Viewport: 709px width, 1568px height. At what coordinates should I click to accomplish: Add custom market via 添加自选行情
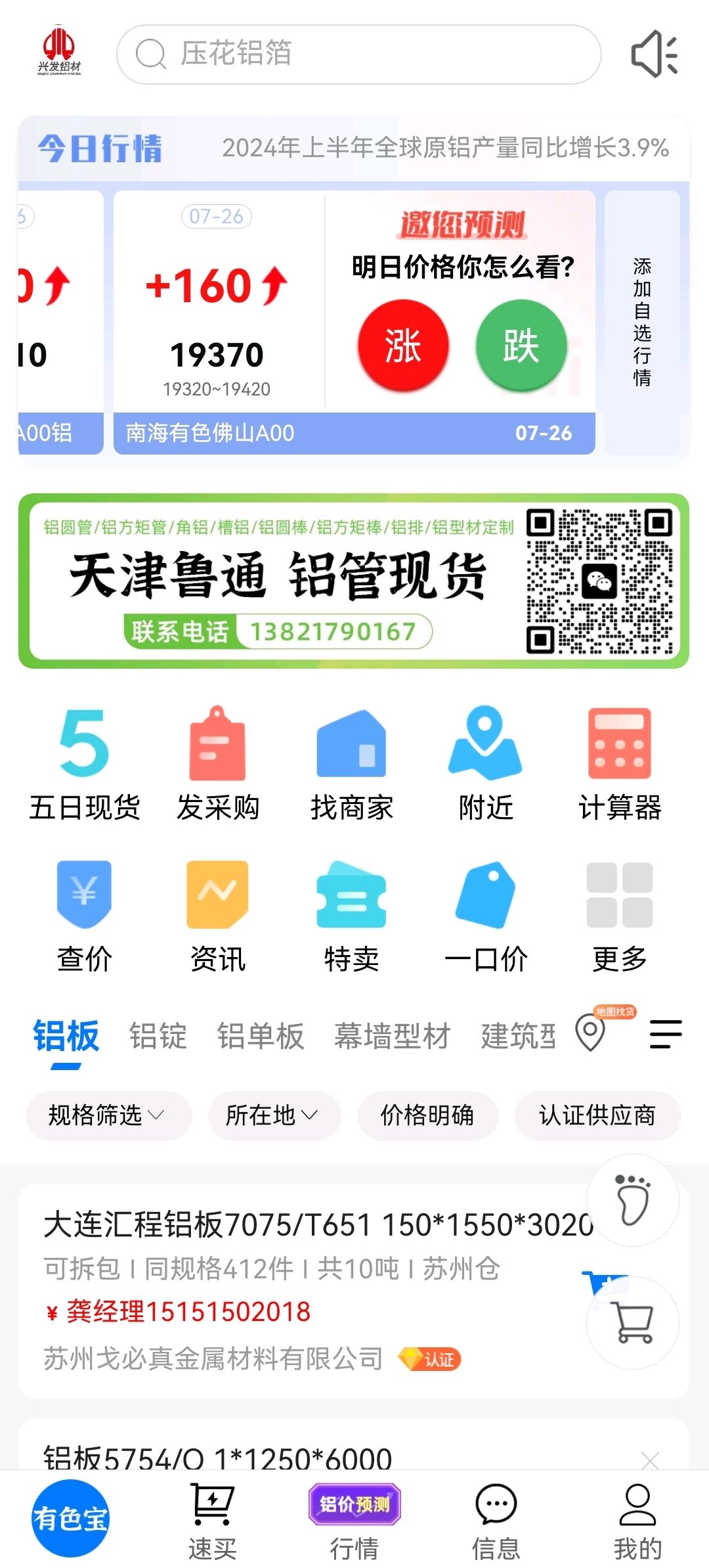pos(642,322)
